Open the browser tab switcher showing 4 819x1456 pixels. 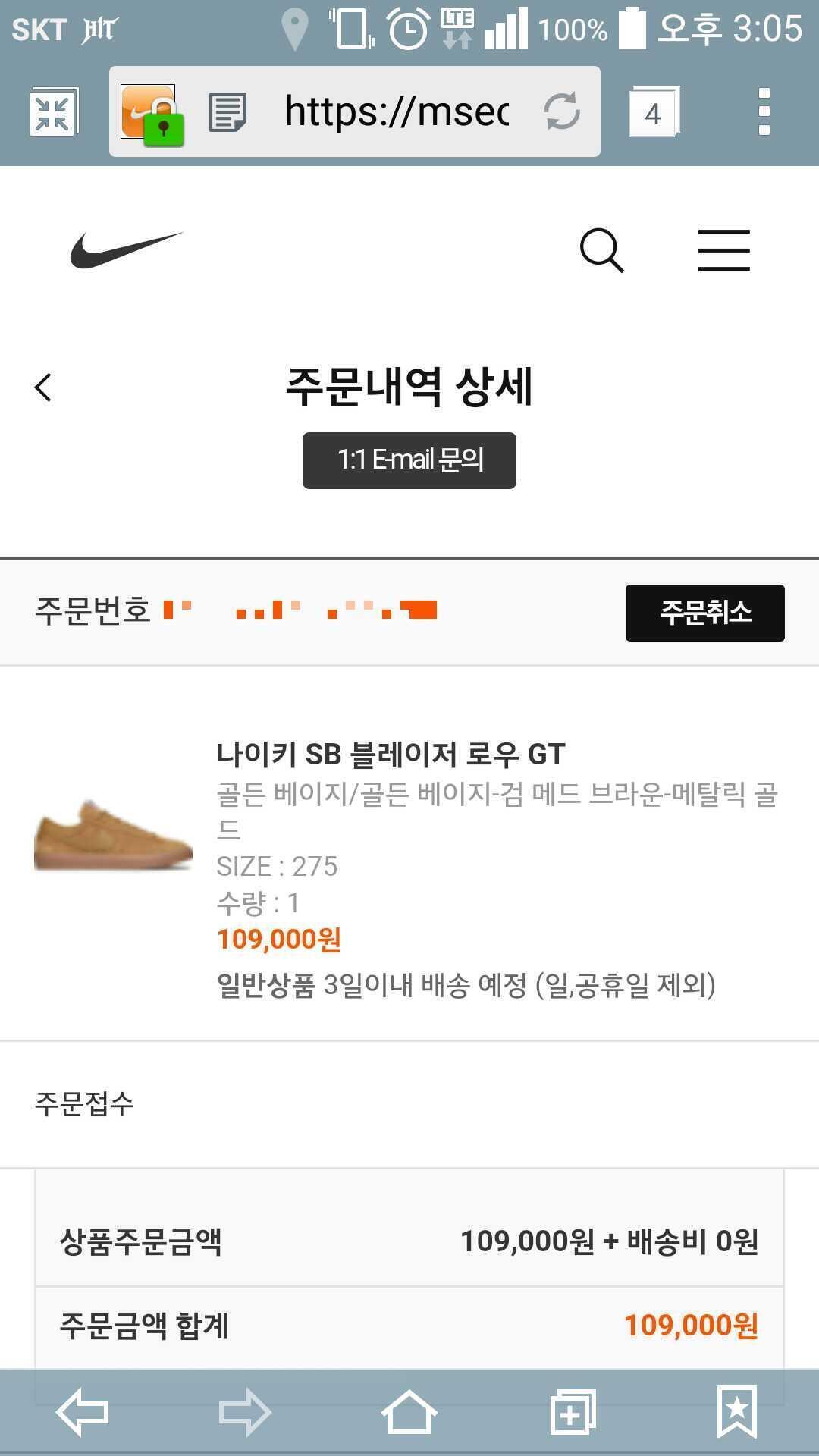click(x=653, y=113)
